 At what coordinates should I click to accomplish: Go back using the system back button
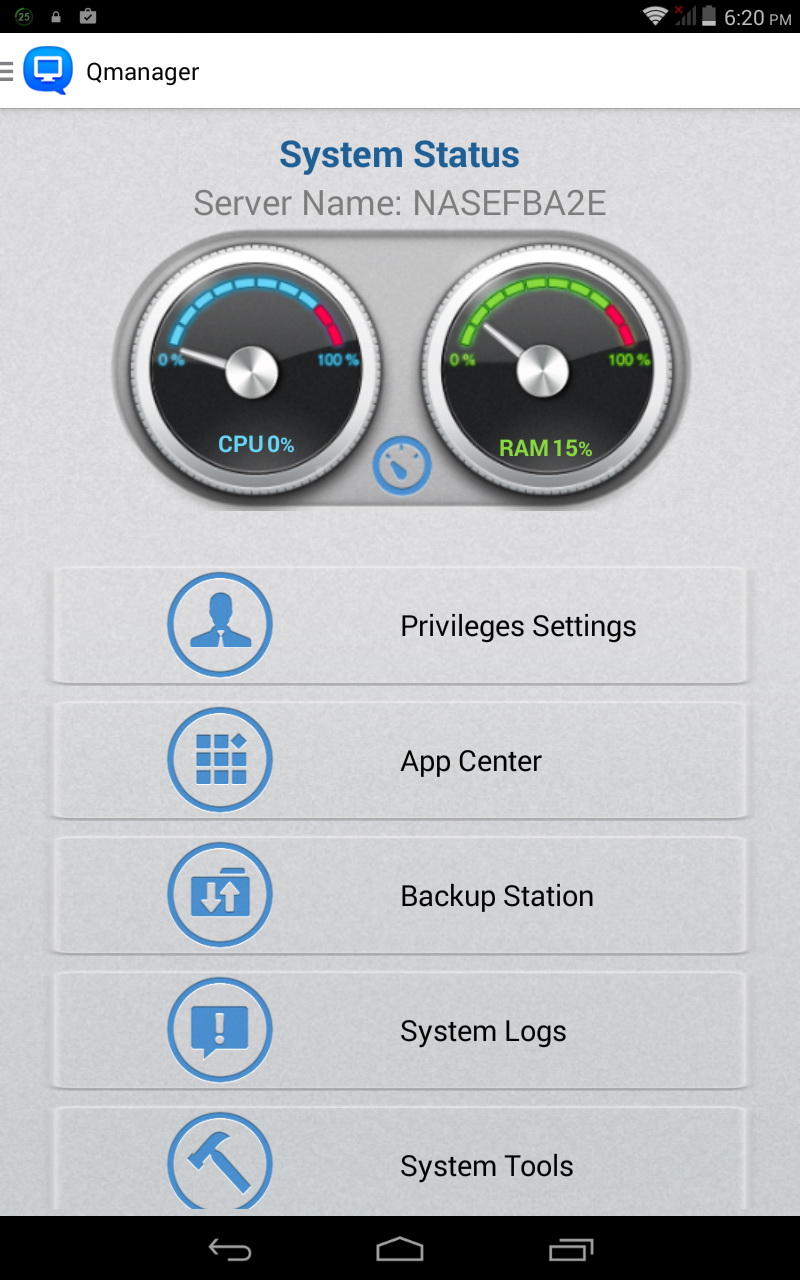pyautogui.click(x=230, y=1249)
